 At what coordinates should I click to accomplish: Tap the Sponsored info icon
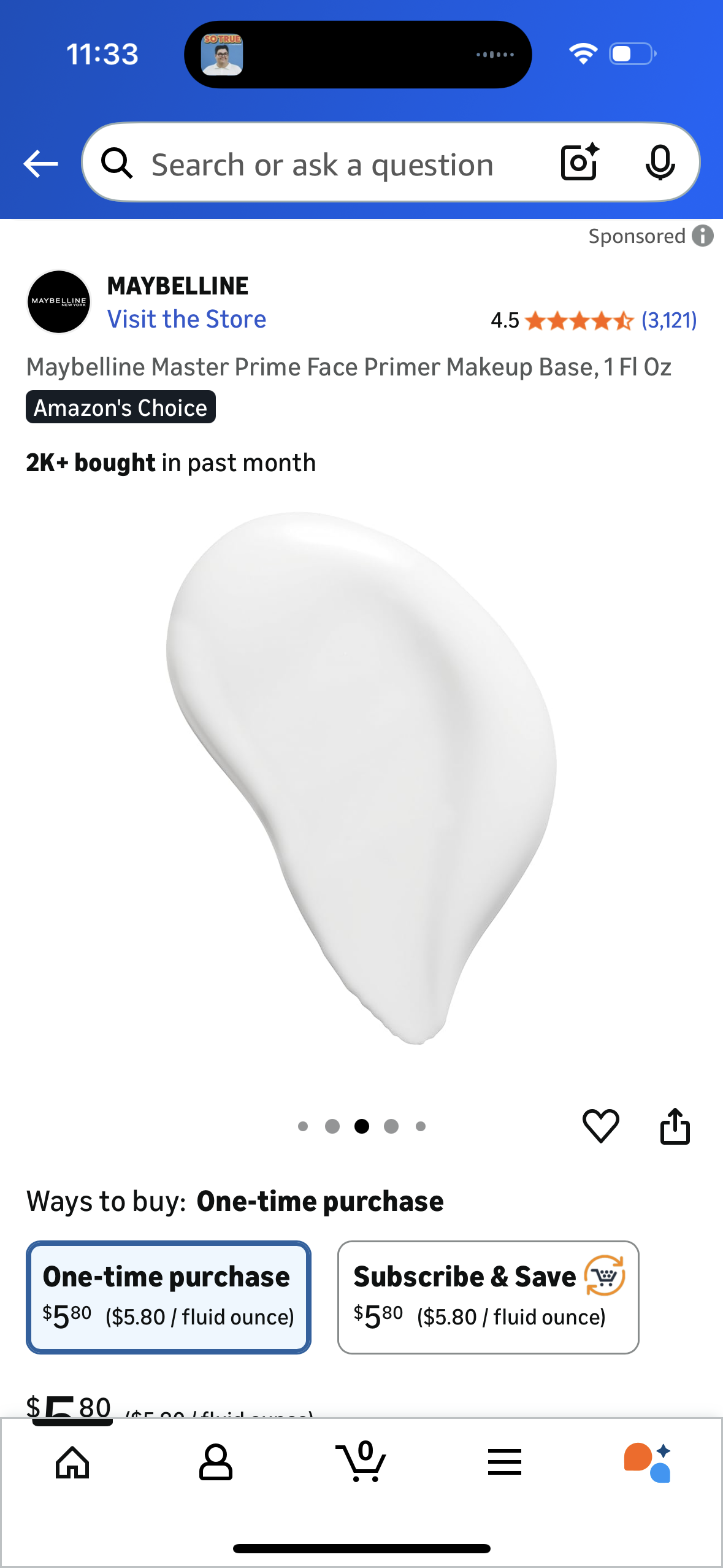(703, 236)
